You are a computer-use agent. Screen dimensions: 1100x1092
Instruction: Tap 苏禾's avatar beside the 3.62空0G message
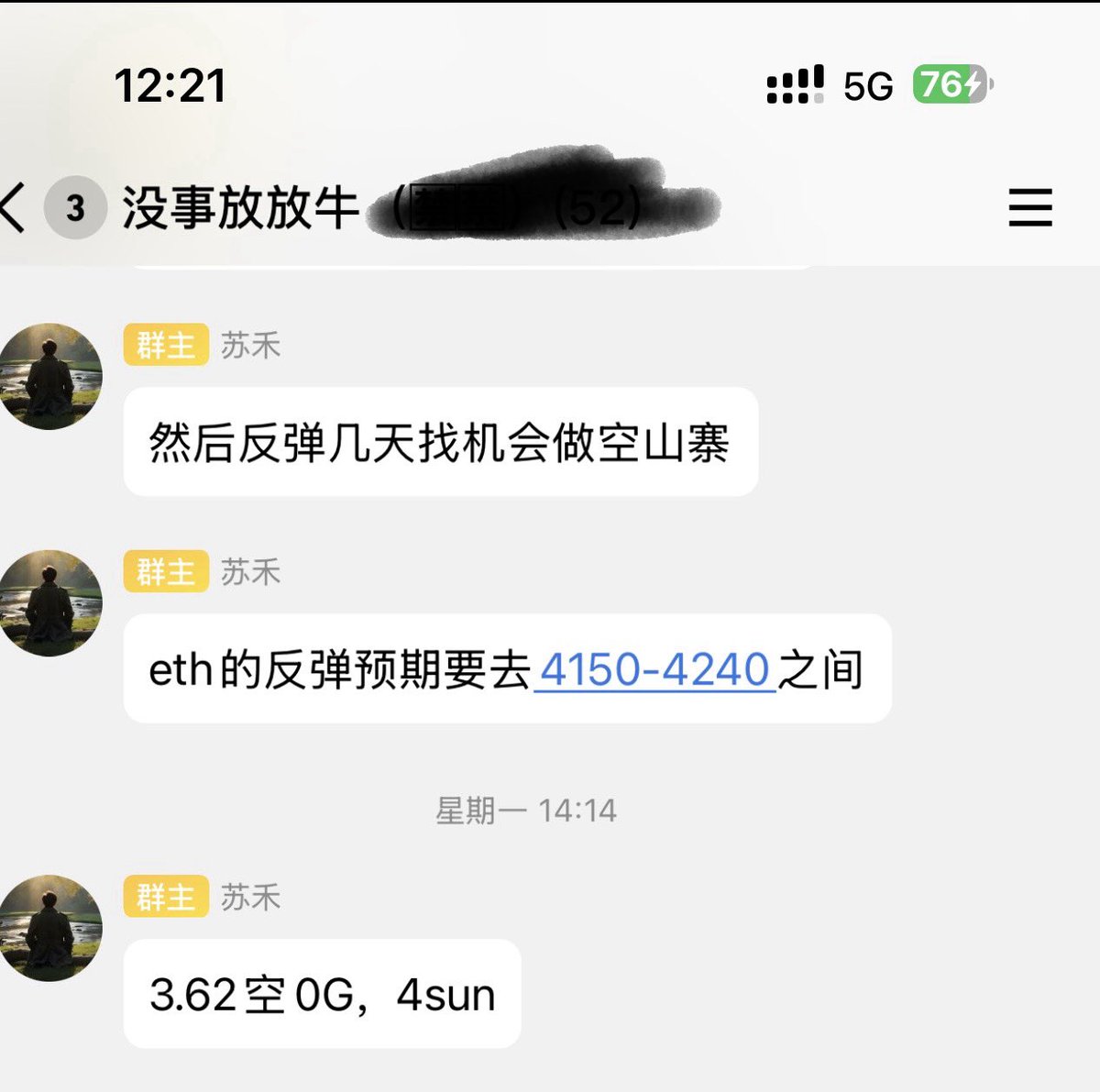(x=50, y=928)
